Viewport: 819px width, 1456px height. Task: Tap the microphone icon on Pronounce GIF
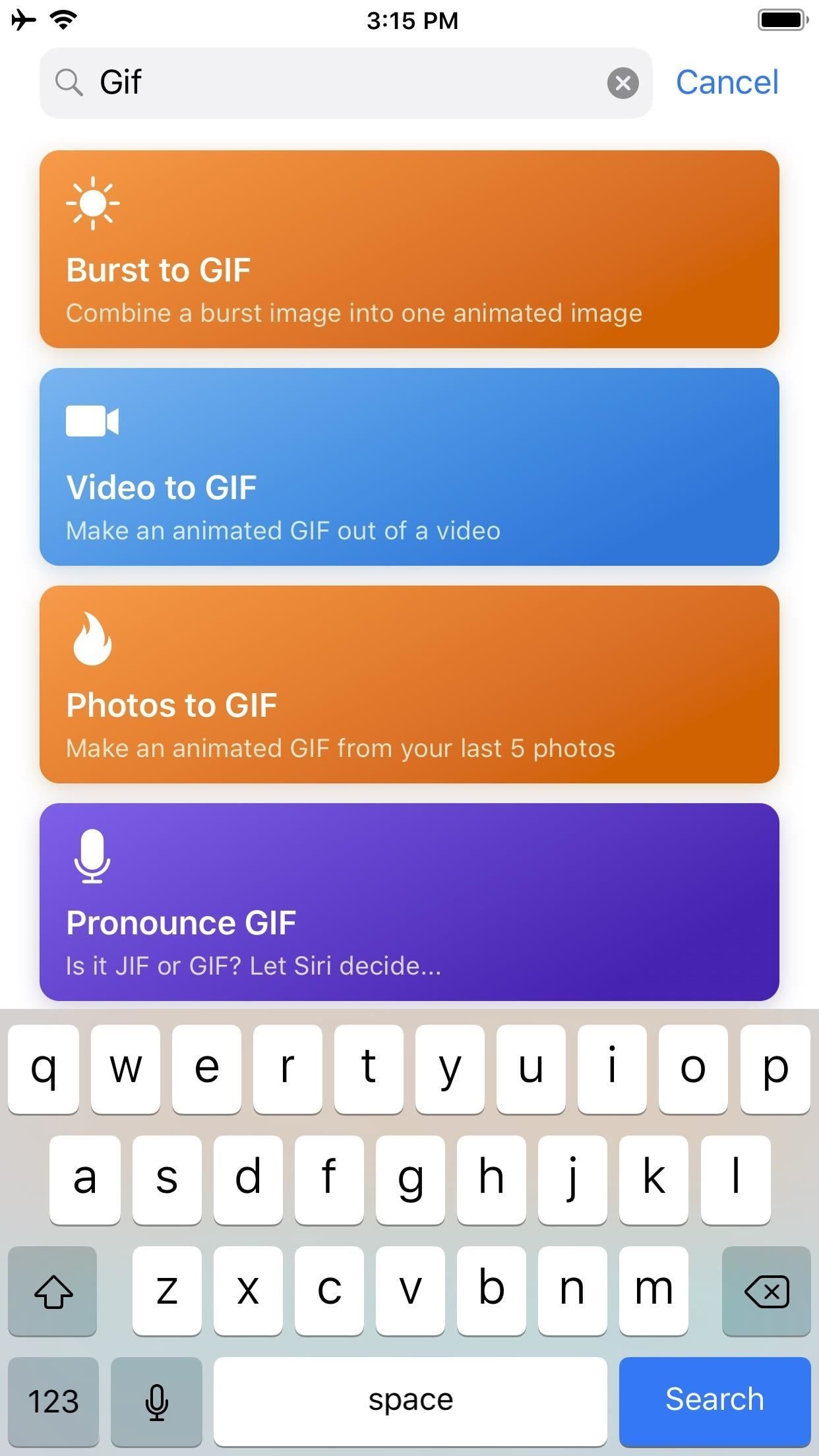tap(92, 857)
